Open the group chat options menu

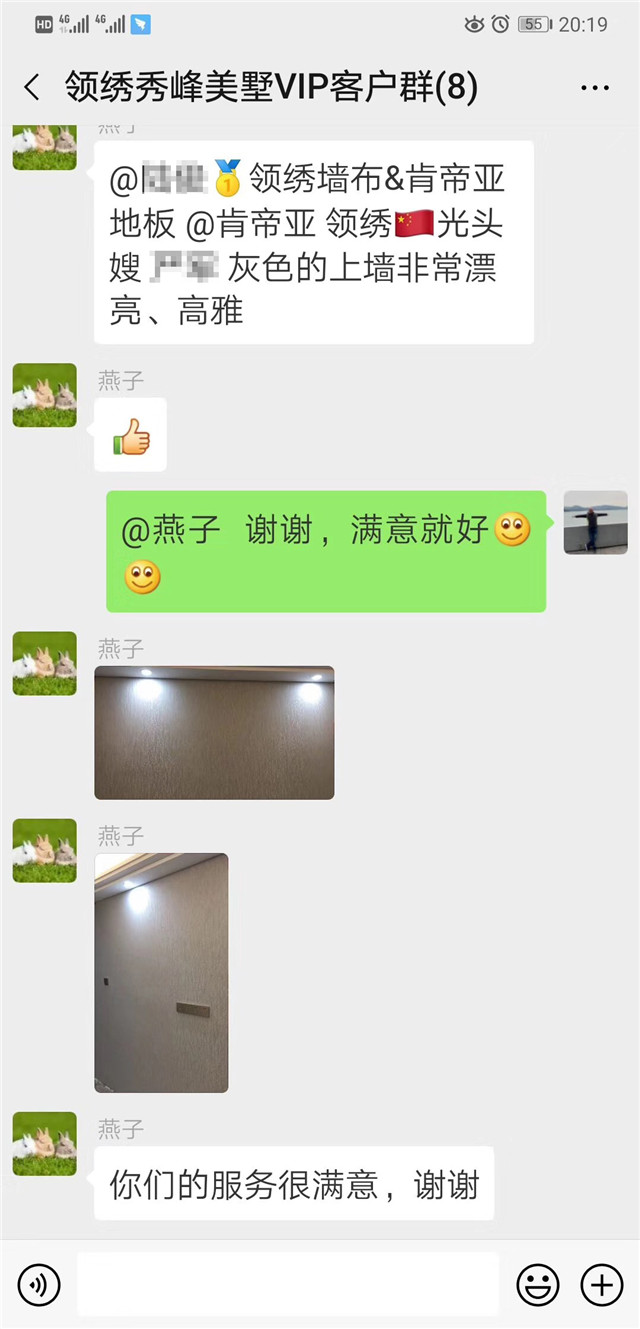(x=595, y=88)
